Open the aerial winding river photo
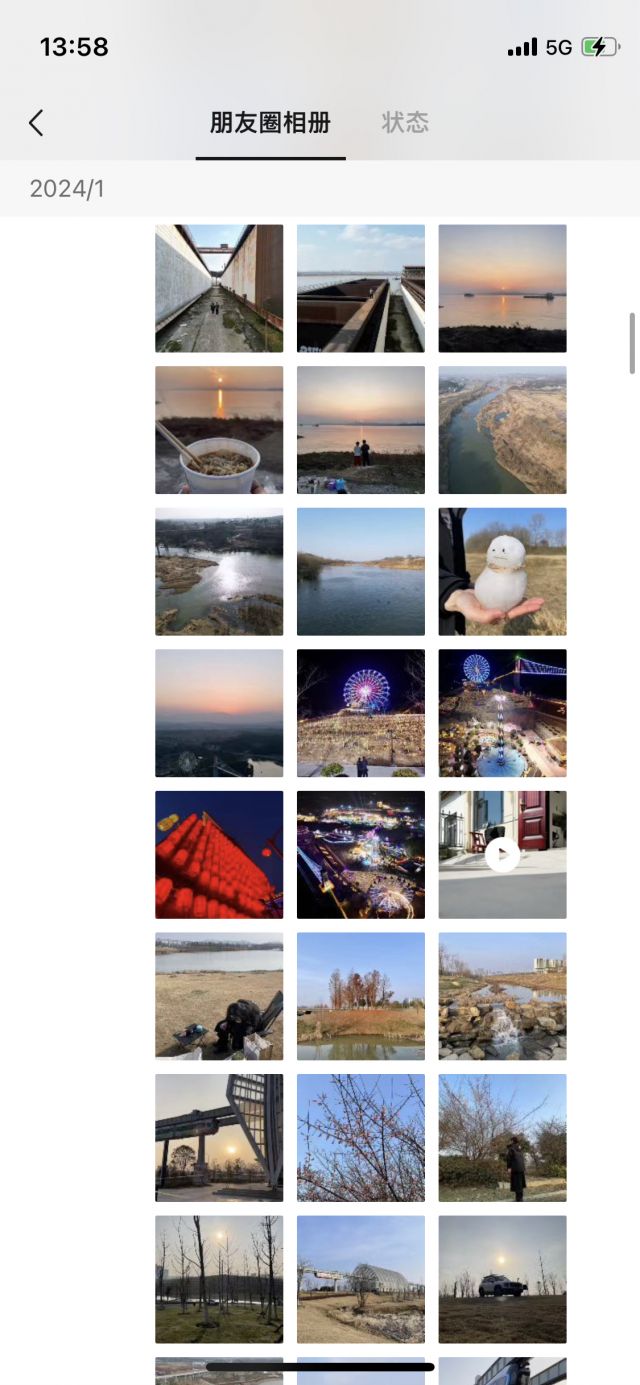This screenshot has height=1385, width=640. coord(502,430)
